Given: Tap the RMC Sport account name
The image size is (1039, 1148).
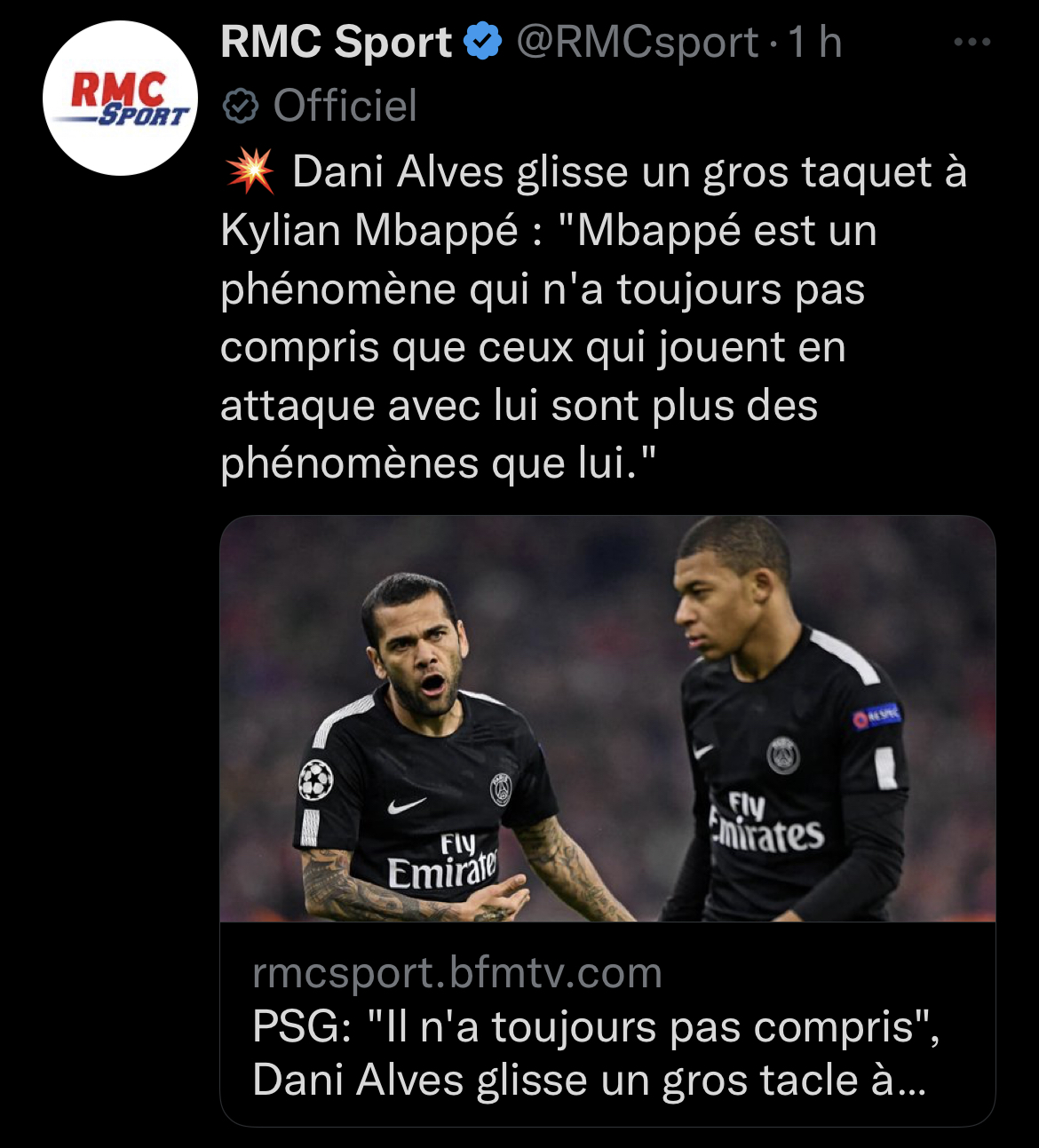Looking at the screenshot, I should pyautogui.click(x=337, y=43).
